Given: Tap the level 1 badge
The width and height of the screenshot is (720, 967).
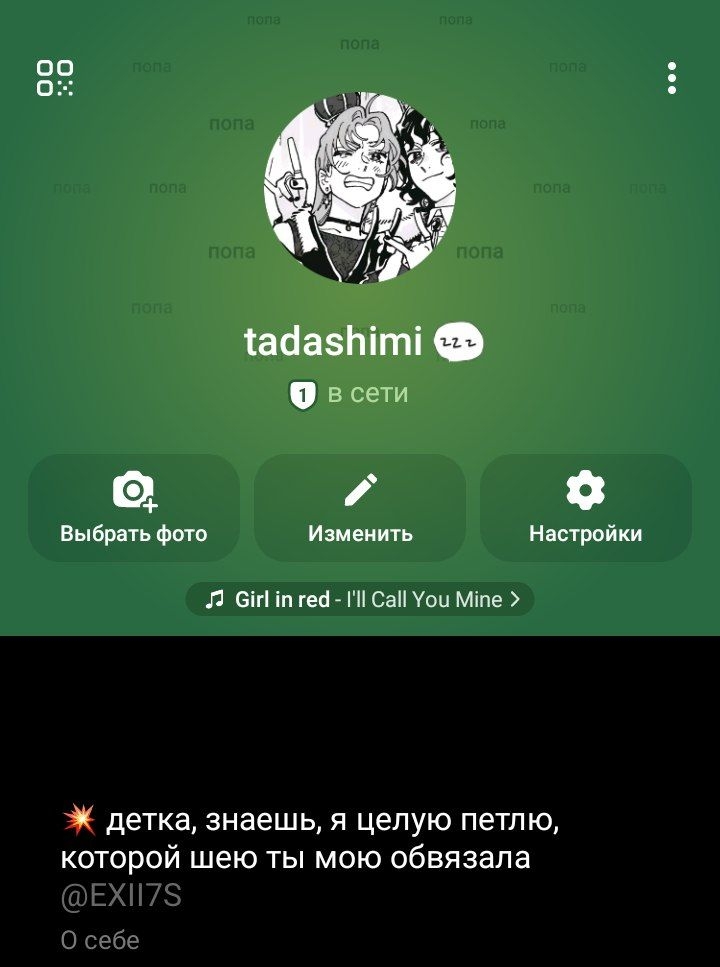Looking at the screenshot, I should (302, 395).
